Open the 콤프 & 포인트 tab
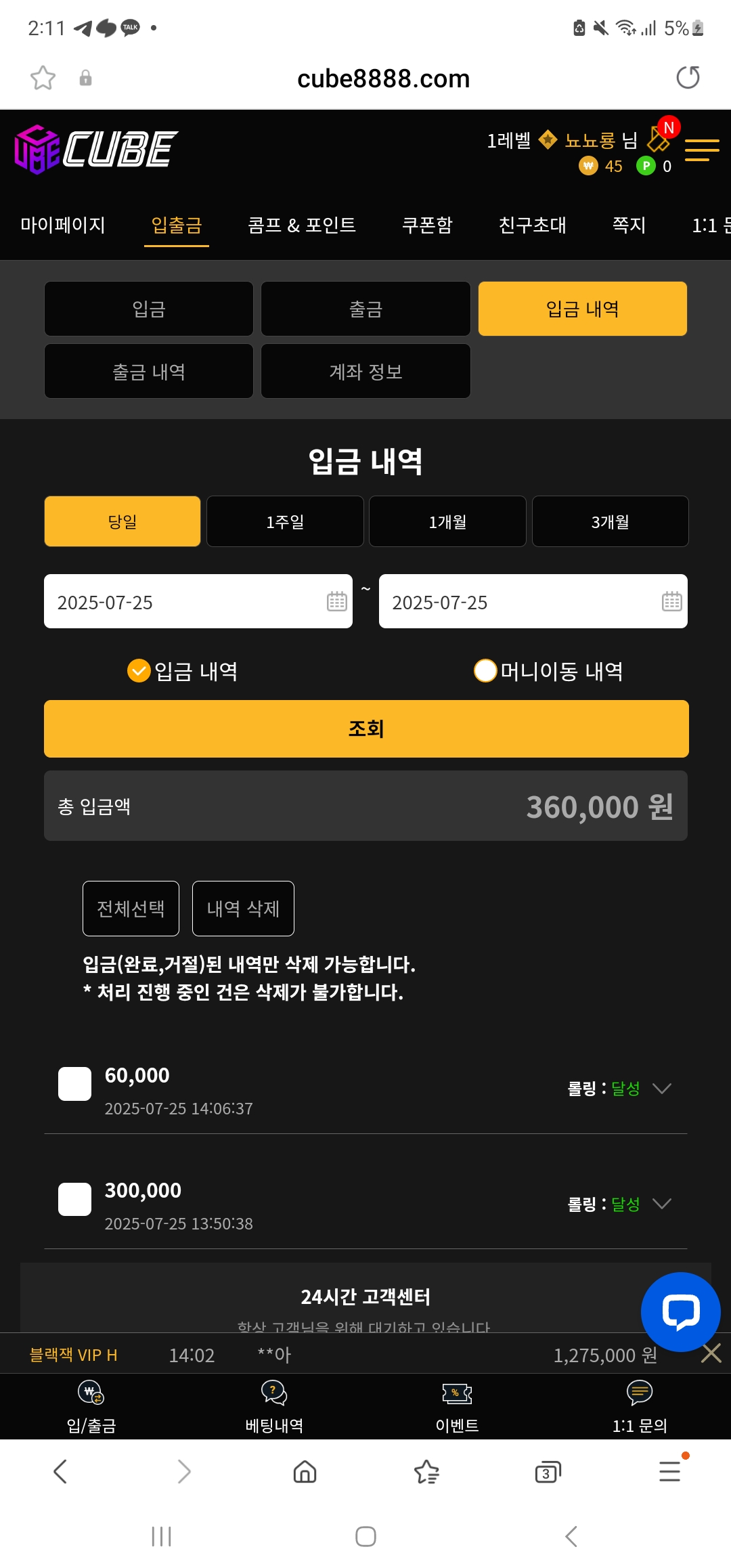The image size is (731, 1568). tap(302, 225)
